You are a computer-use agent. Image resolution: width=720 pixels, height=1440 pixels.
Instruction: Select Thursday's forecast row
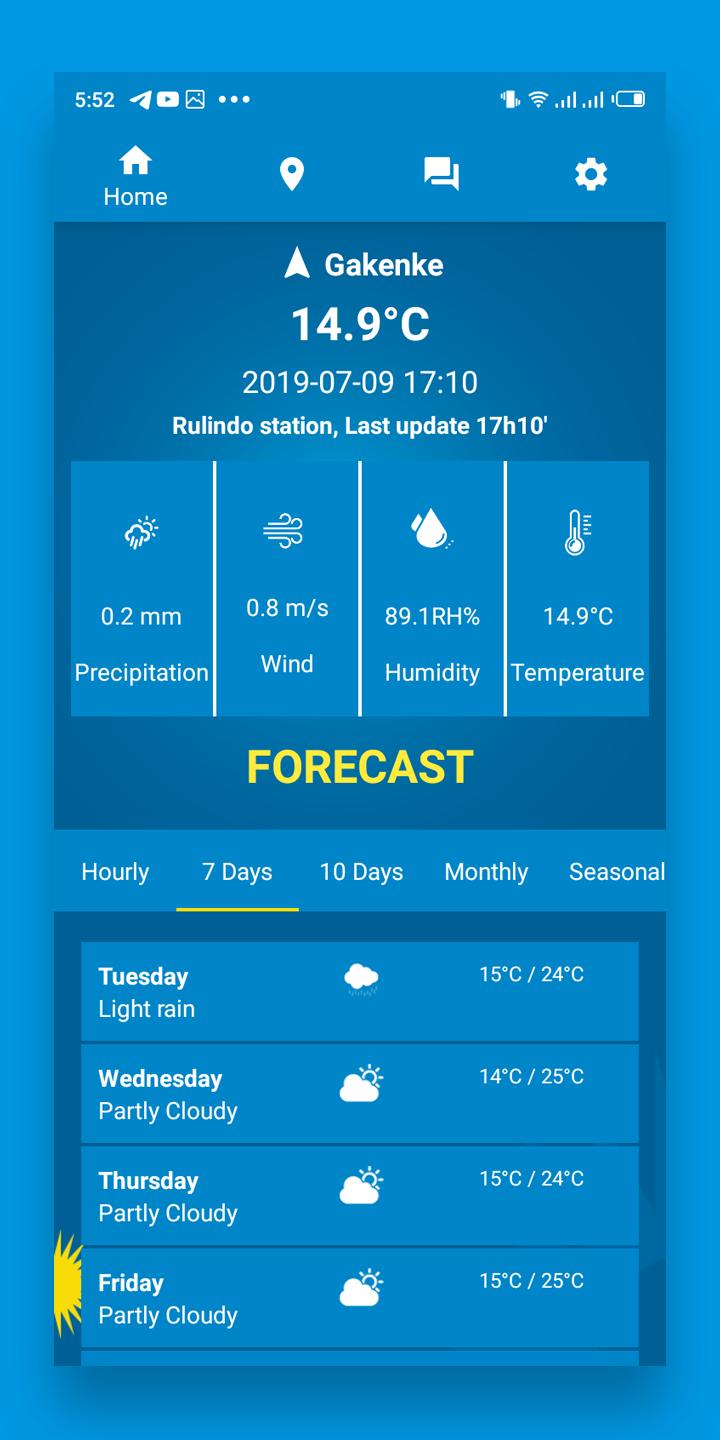click(359, 1195)
